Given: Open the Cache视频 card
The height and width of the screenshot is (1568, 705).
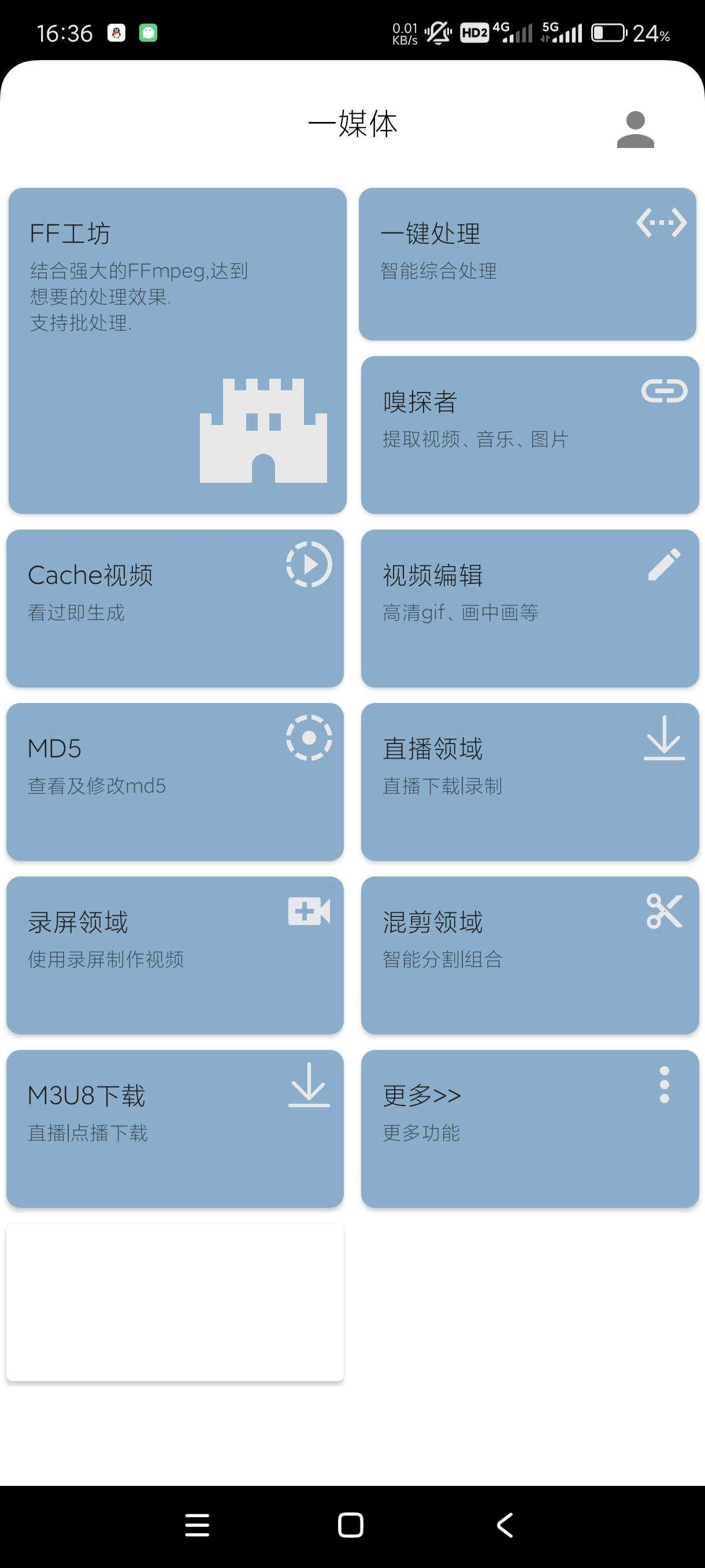Looking at the screenshot, I should [x=175, y=608].
